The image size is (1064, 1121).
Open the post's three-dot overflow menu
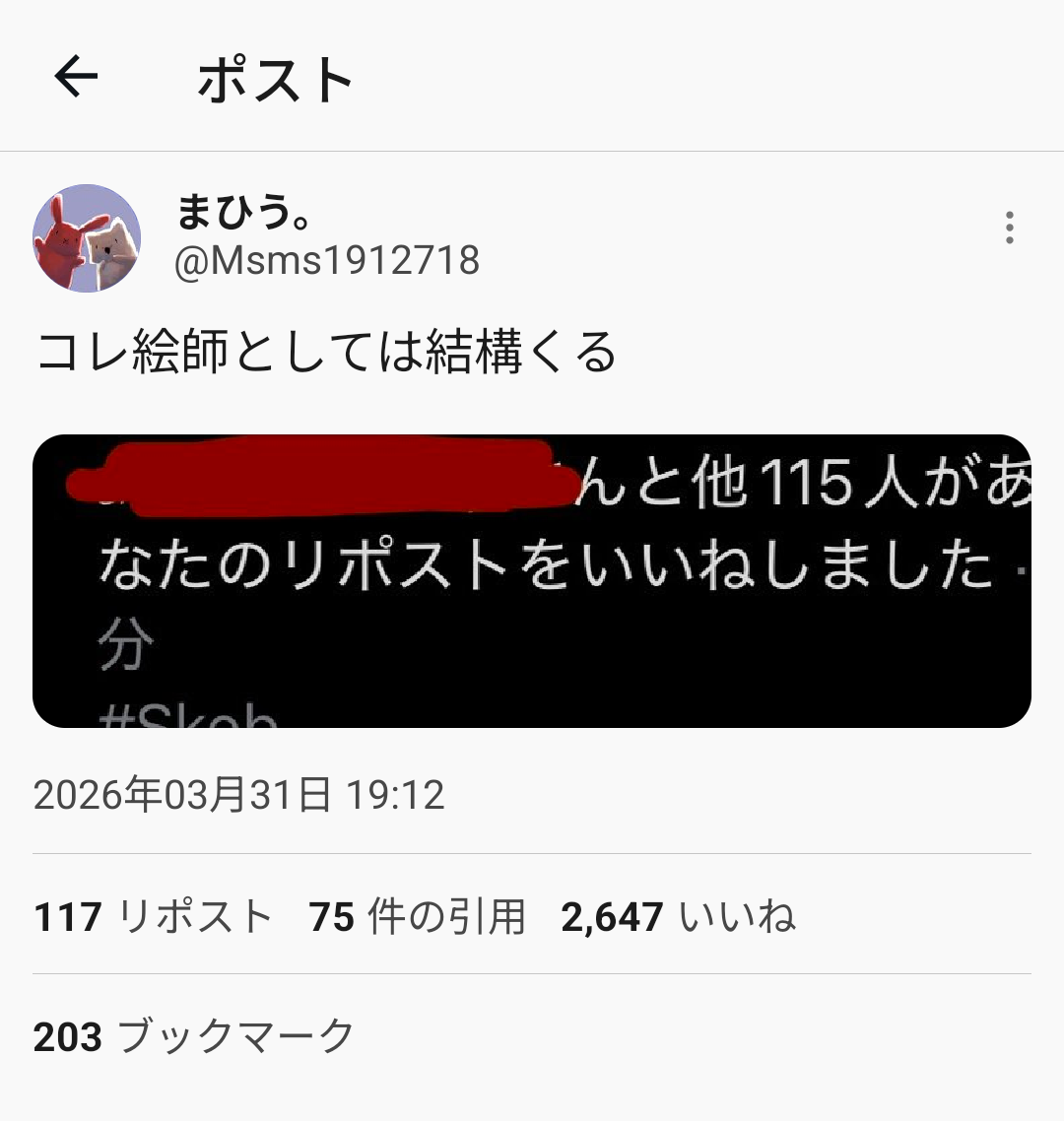pos(1009,228)
